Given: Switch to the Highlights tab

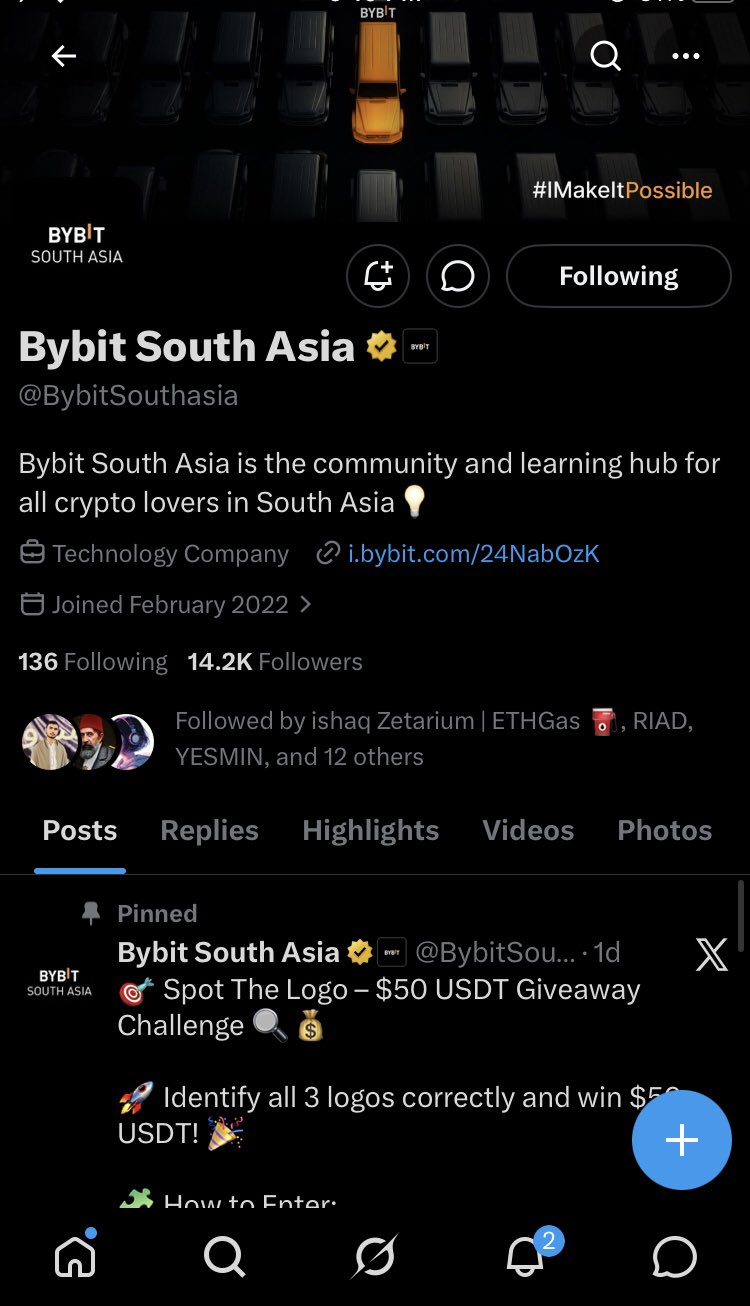Looking at the screenshot, I should click(x=370, y=830).
